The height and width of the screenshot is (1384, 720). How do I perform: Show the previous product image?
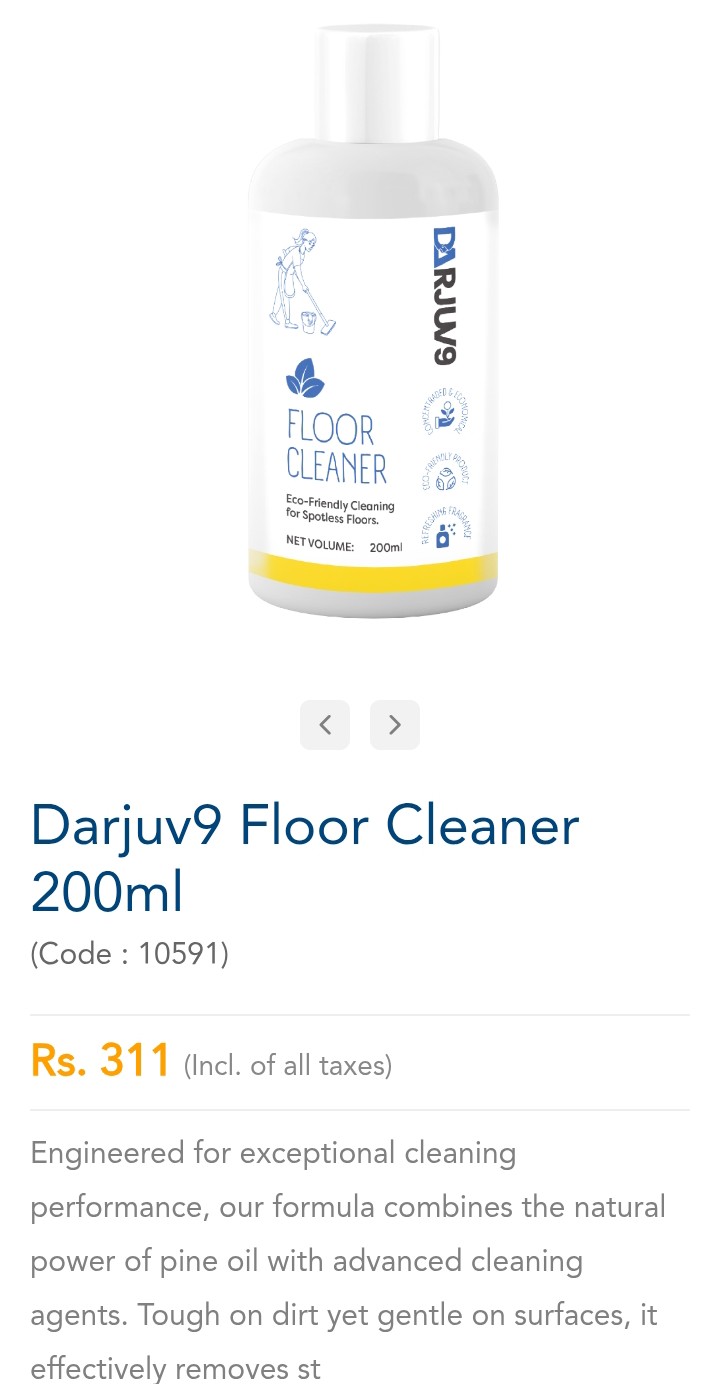pos(325,725)
